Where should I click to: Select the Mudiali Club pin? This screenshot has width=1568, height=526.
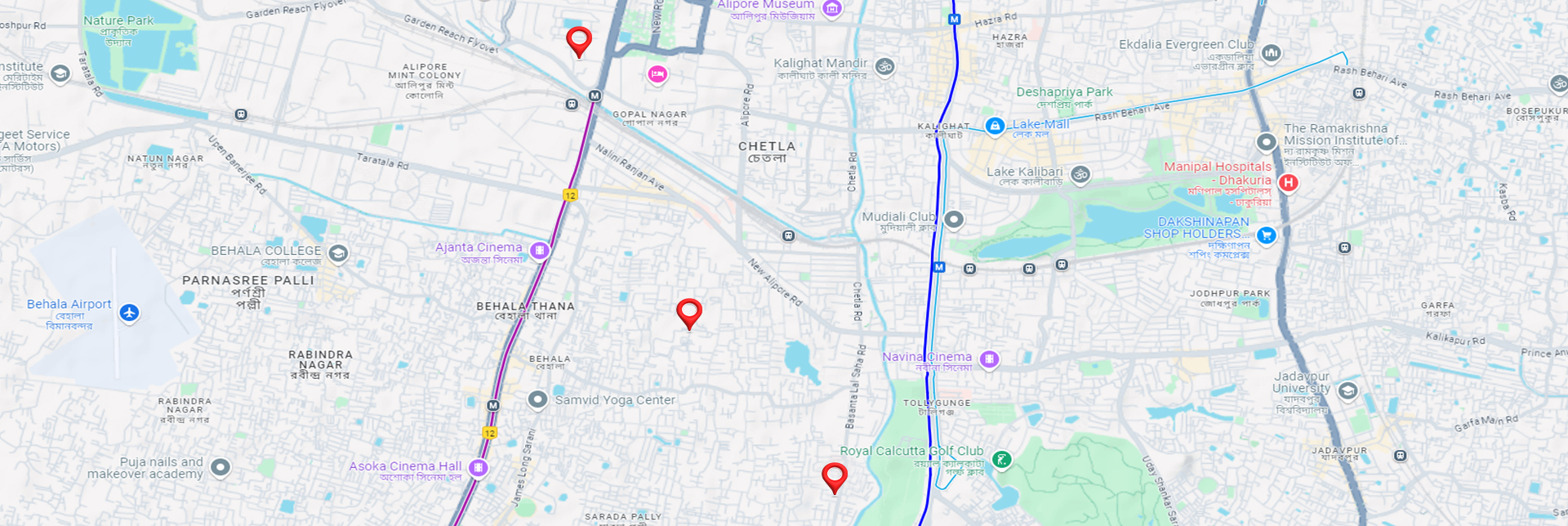(954, 219)
